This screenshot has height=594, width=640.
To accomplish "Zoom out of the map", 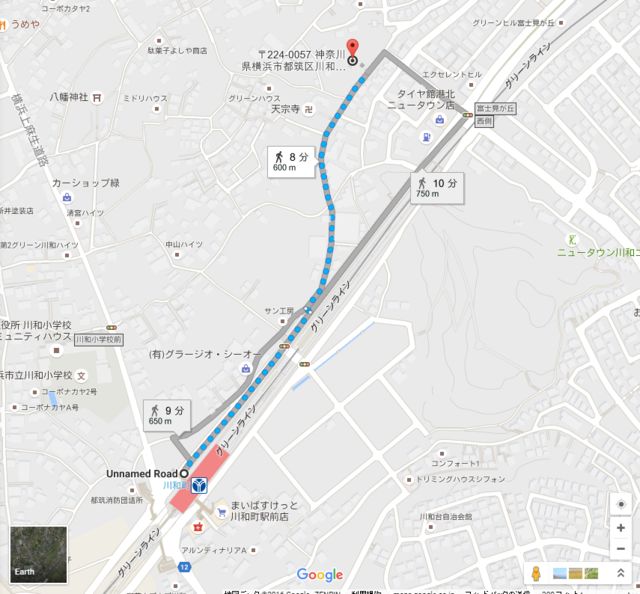I will point(621,551).
